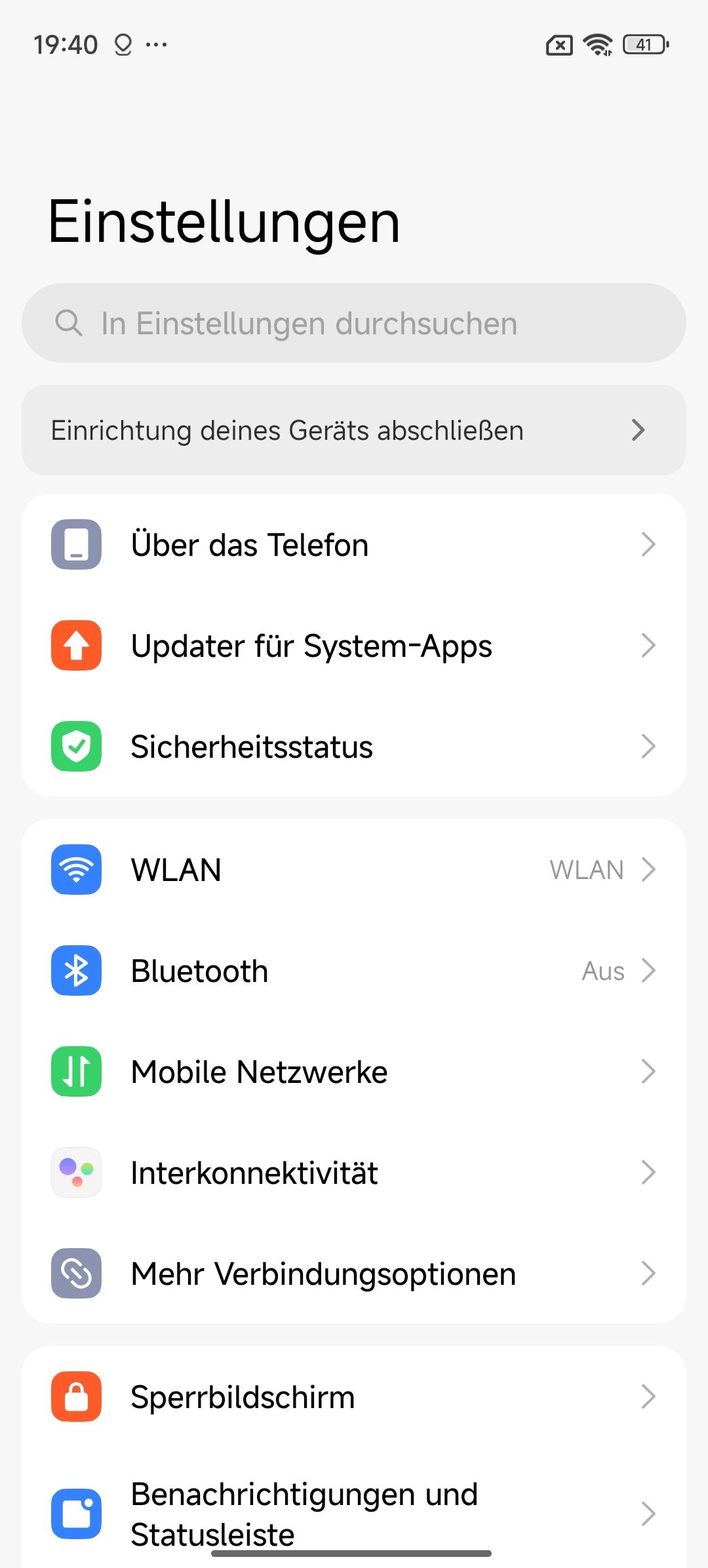Check the Sicherheitsstatus row
Viewport: 708px width, 1568px height.
[354, 747]
